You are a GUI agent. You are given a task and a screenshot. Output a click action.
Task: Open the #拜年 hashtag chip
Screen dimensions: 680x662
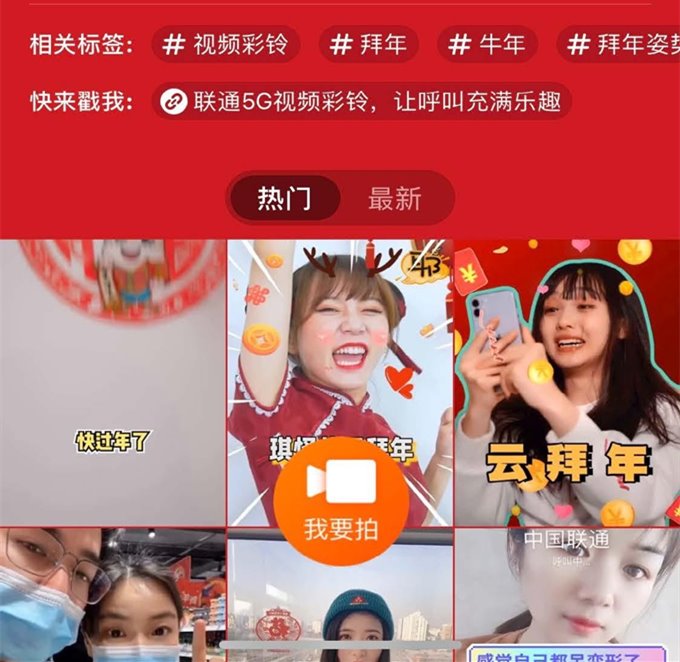(368, 44)
